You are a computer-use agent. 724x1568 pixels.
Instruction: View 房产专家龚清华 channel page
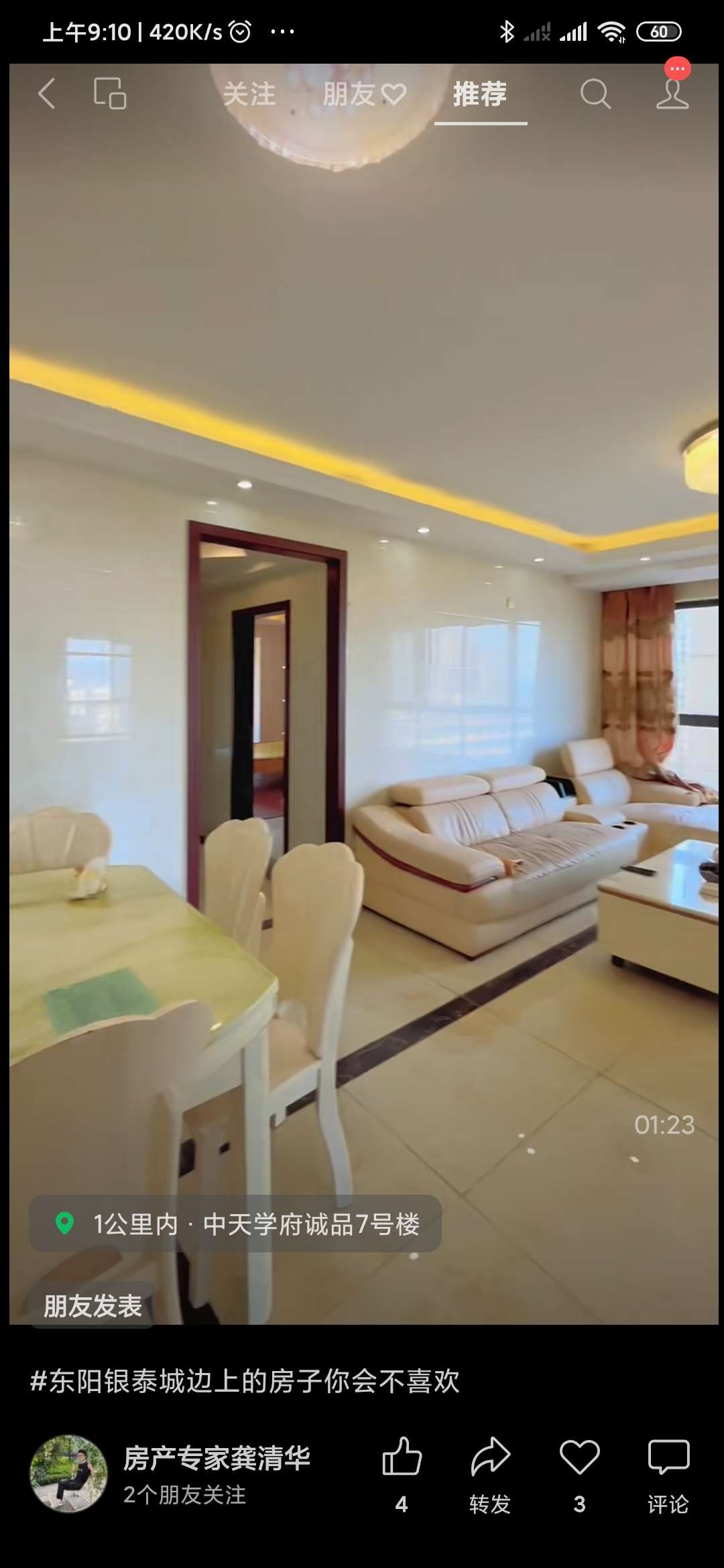pyautogui.click(x=217, y=1458)
